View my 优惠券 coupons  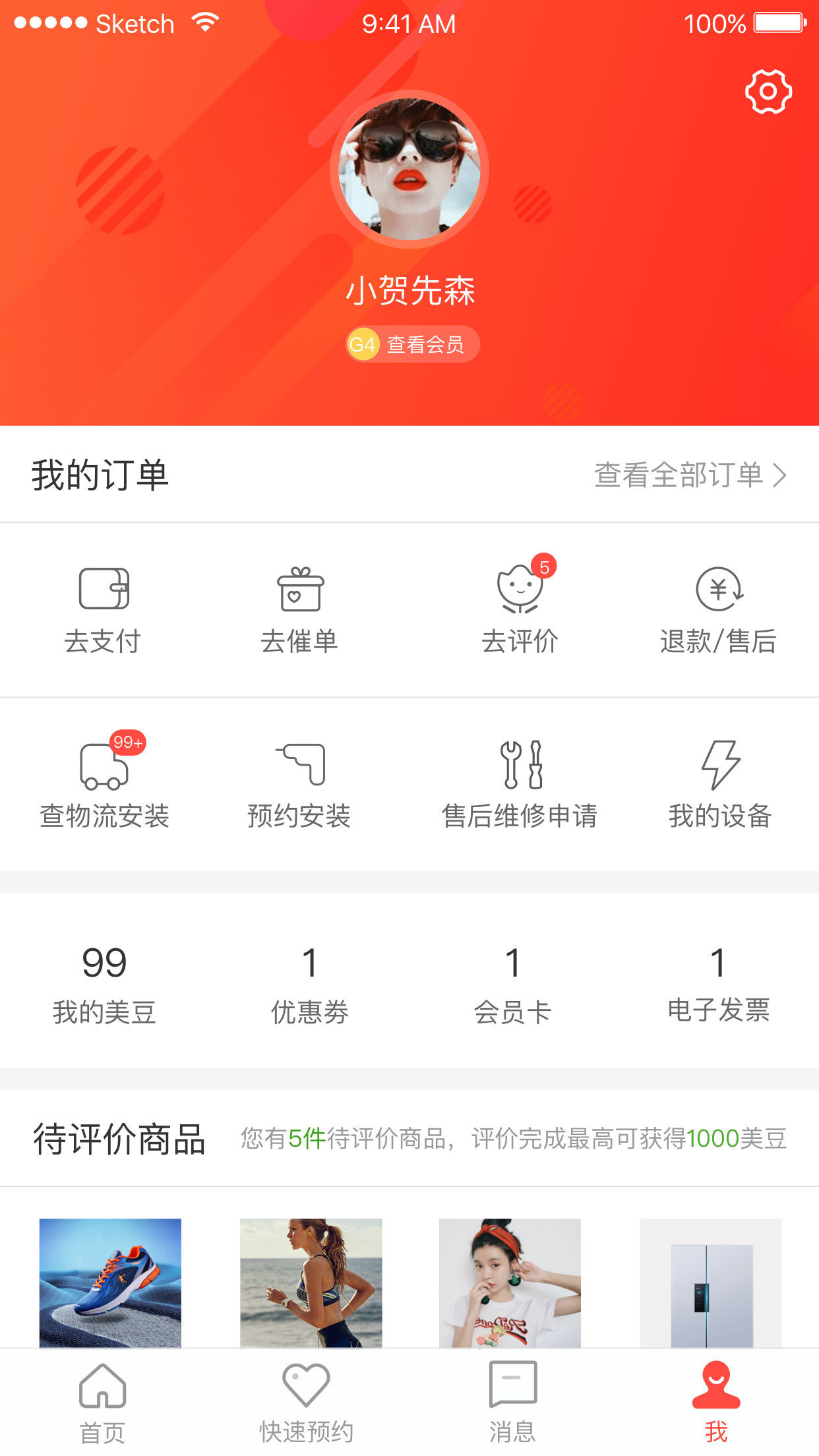tap(309, 984)
